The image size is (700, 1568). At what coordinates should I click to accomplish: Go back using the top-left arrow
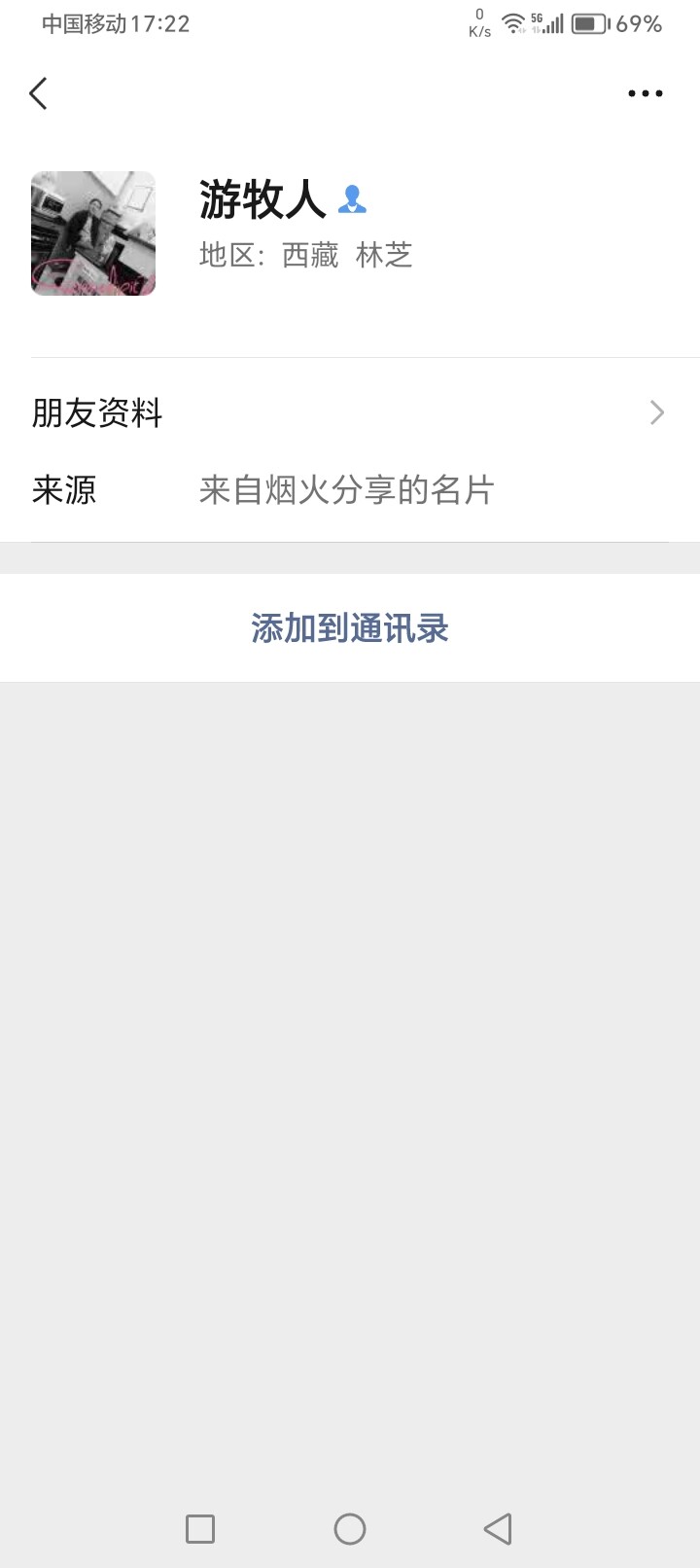(38, 93)
